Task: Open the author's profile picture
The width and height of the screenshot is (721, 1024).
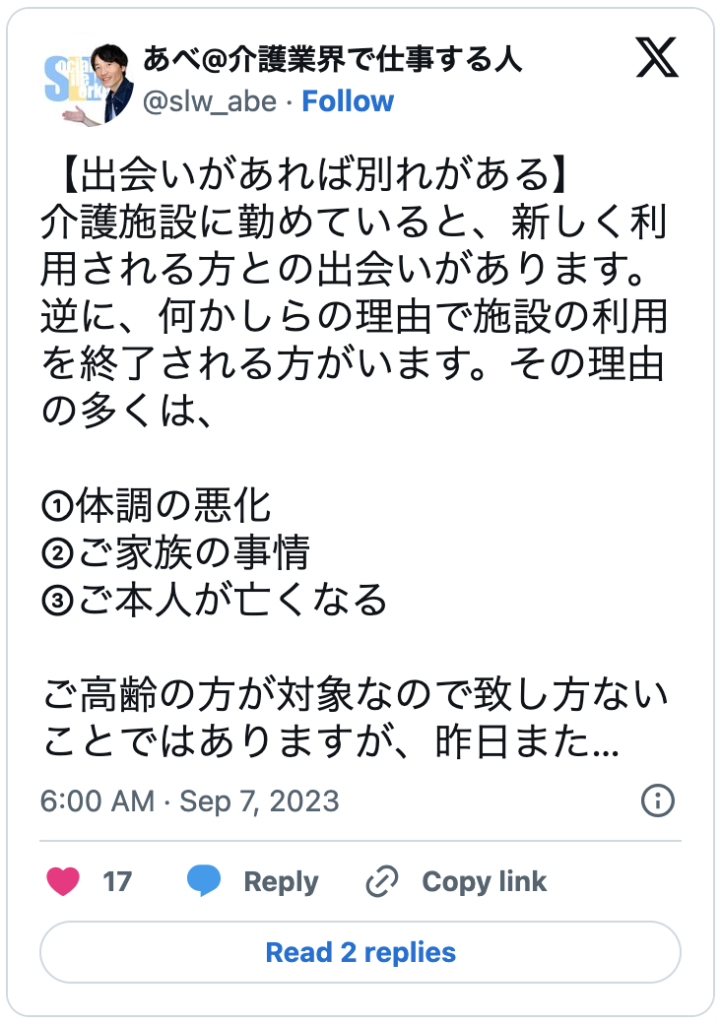Action: 90,83
